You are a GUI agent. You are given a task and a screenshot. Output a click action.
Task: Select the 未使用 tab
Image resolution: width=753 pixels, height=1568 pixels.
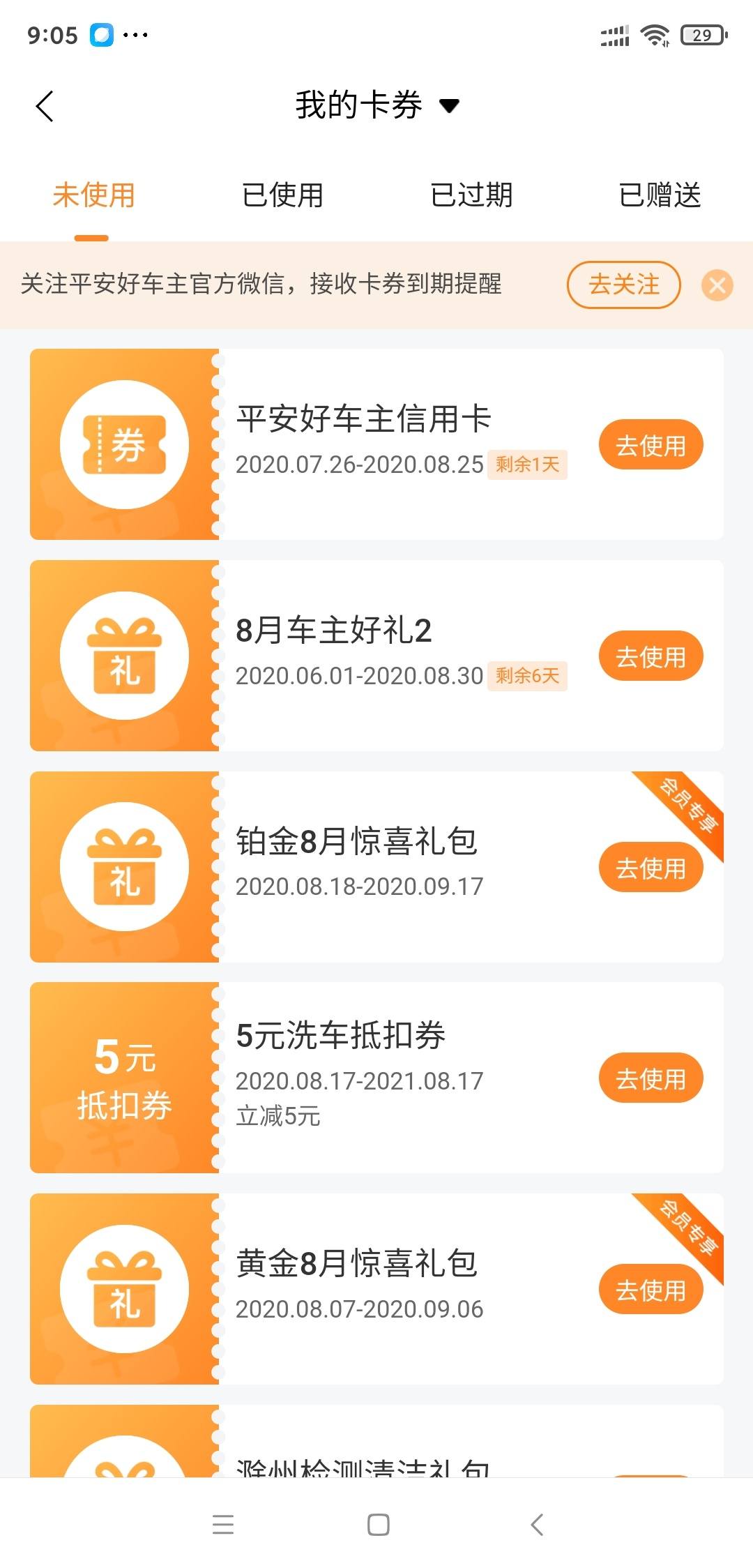[93, 195]
